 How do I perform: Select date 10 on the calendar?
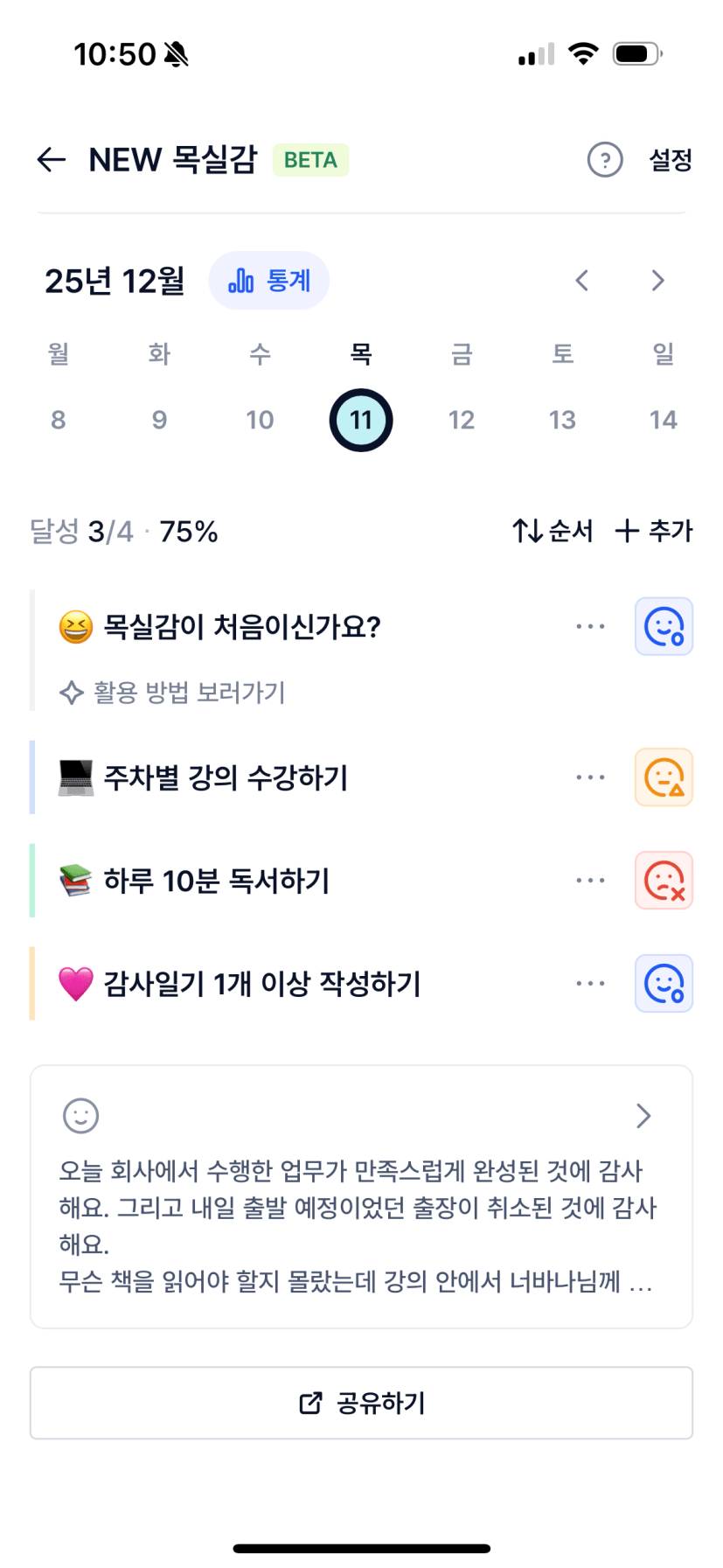coord(260,421)
